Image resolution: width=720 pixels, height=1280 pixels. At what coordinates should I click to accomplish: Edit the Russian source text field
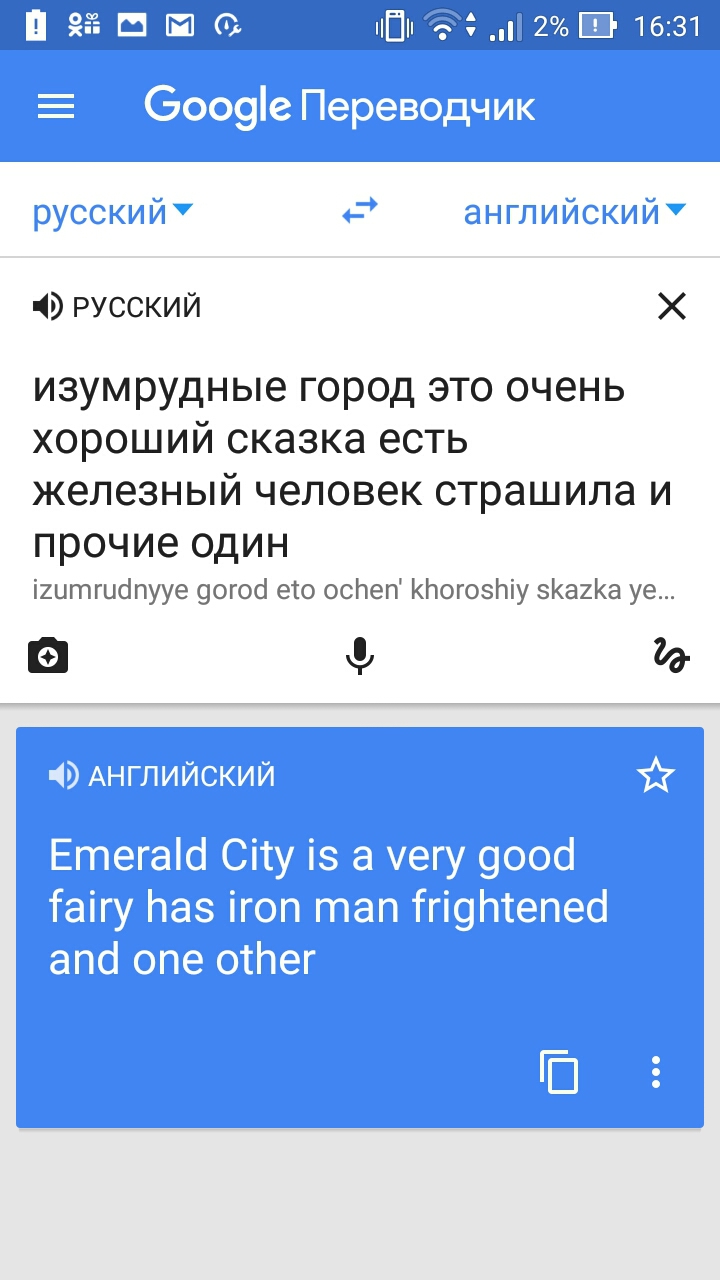(x=350, y=465)
